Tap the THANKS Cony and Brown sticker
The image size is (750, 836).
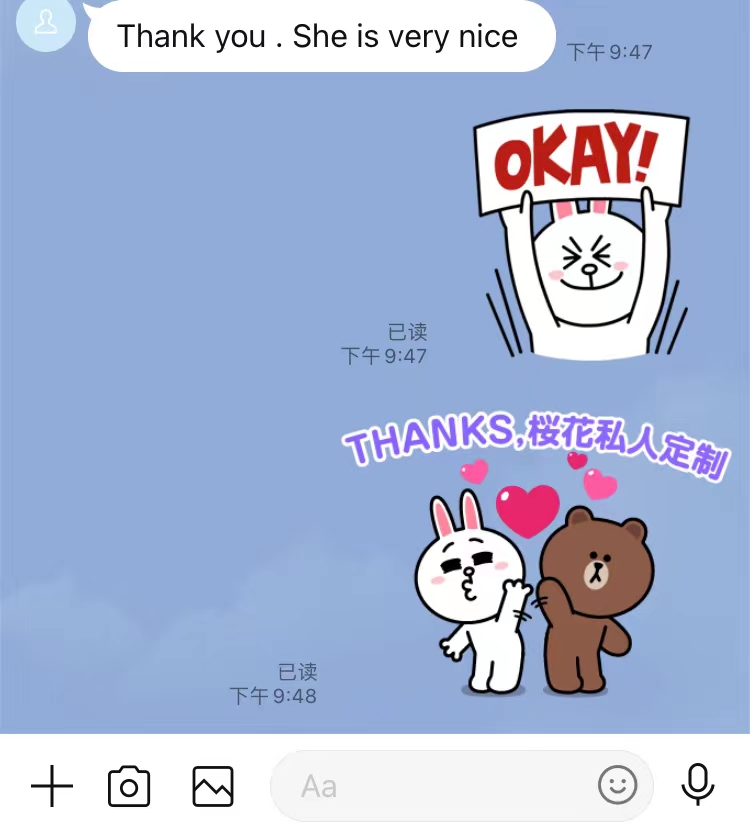click(535, 560)
